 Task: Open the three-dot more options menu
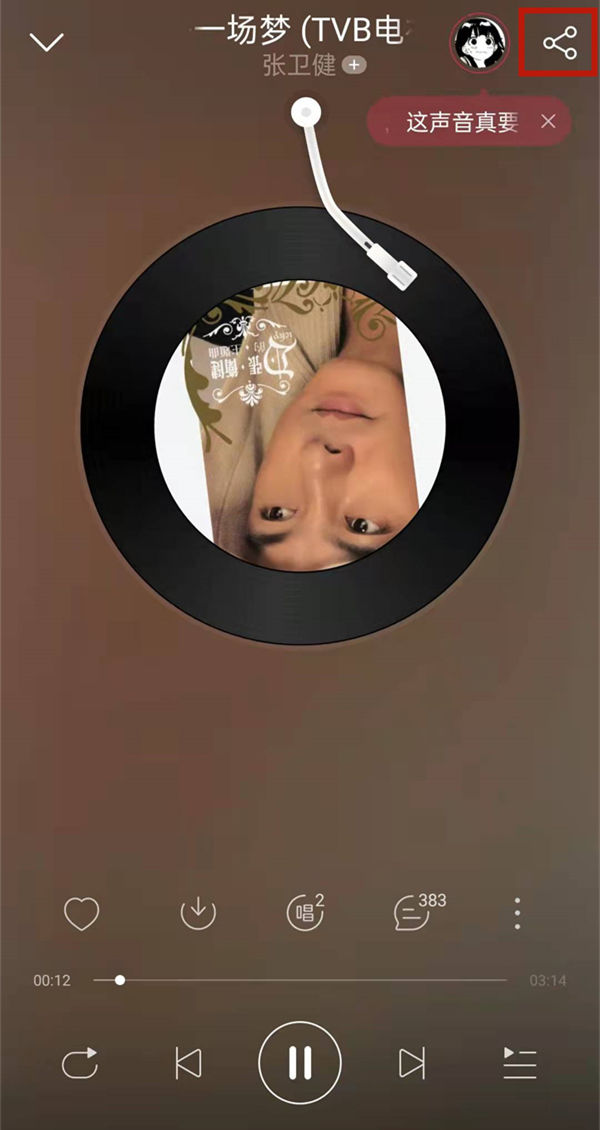(517, 912)
